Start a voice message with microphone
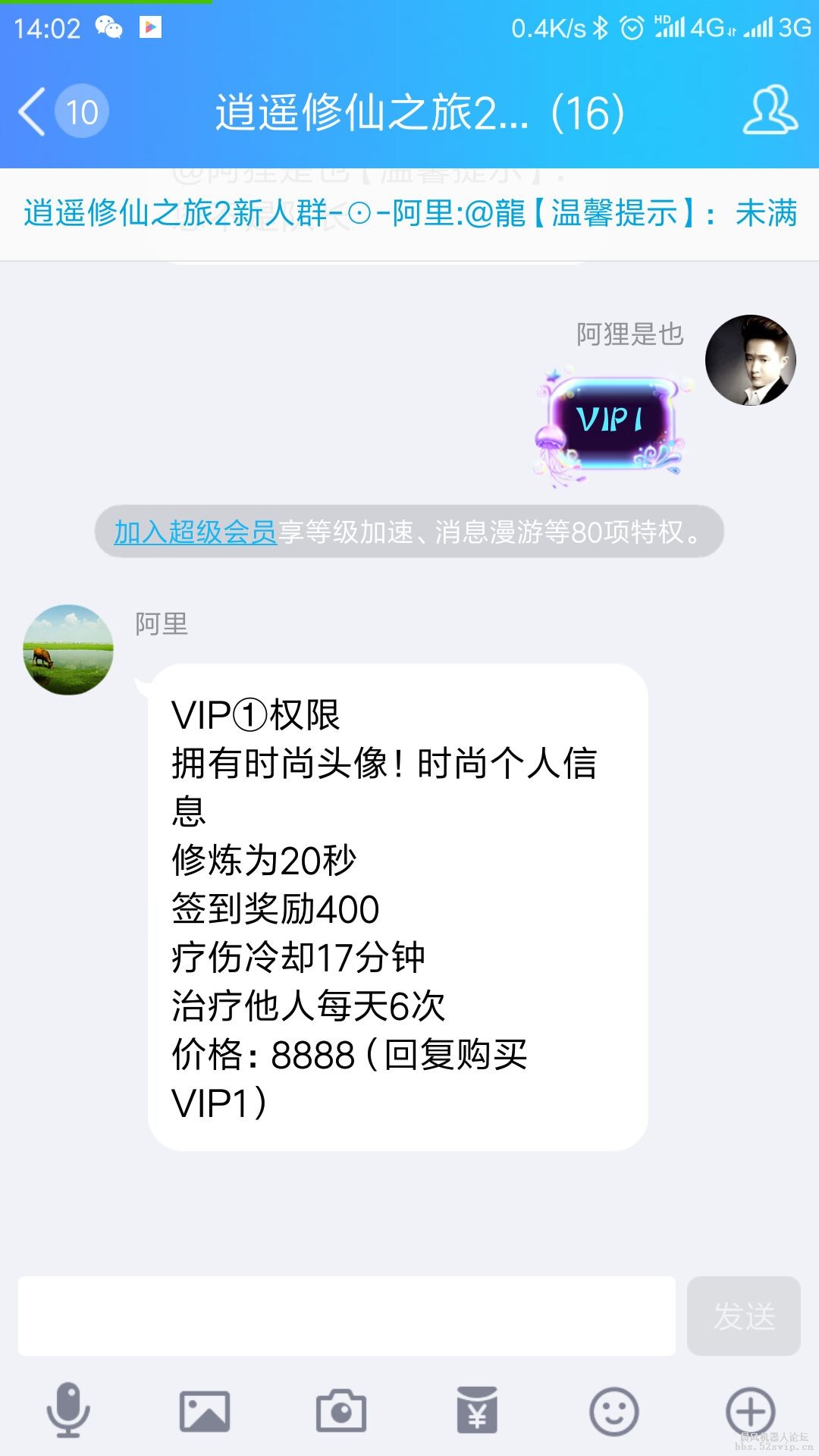The image size is (819, 1456). (68, 1410)
